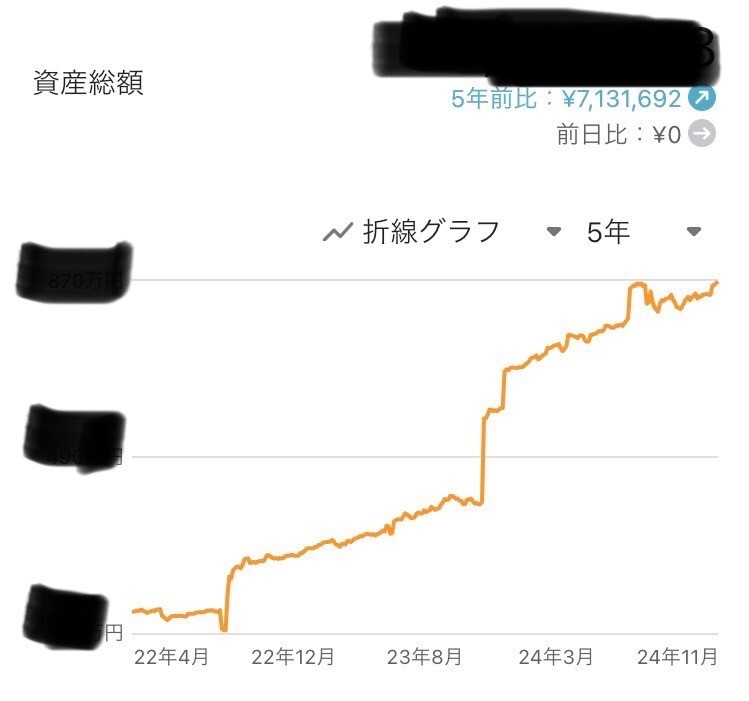Tap the blue arrow beside 5年前比
This screenshot has width=749, height=701.
703,98
